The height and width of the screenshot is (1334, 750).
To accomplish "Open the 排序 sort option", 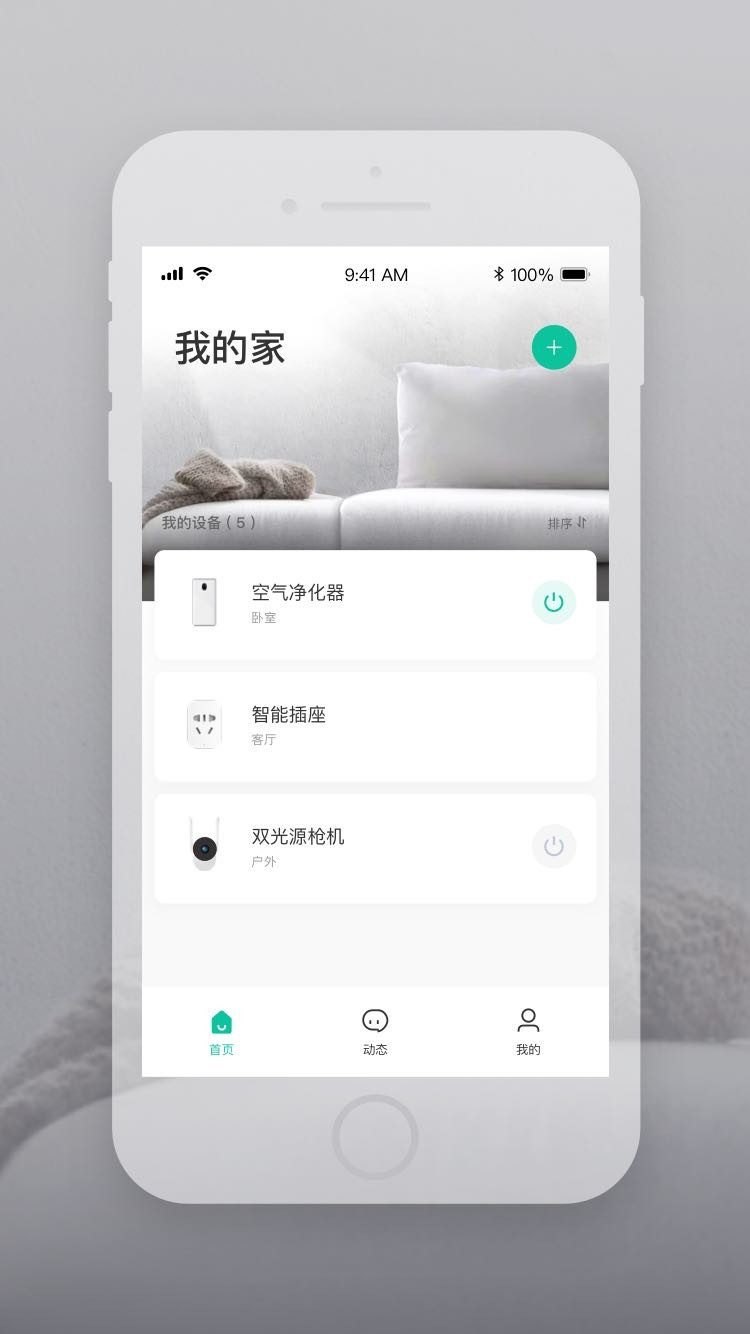I will [x=566, y=523].
